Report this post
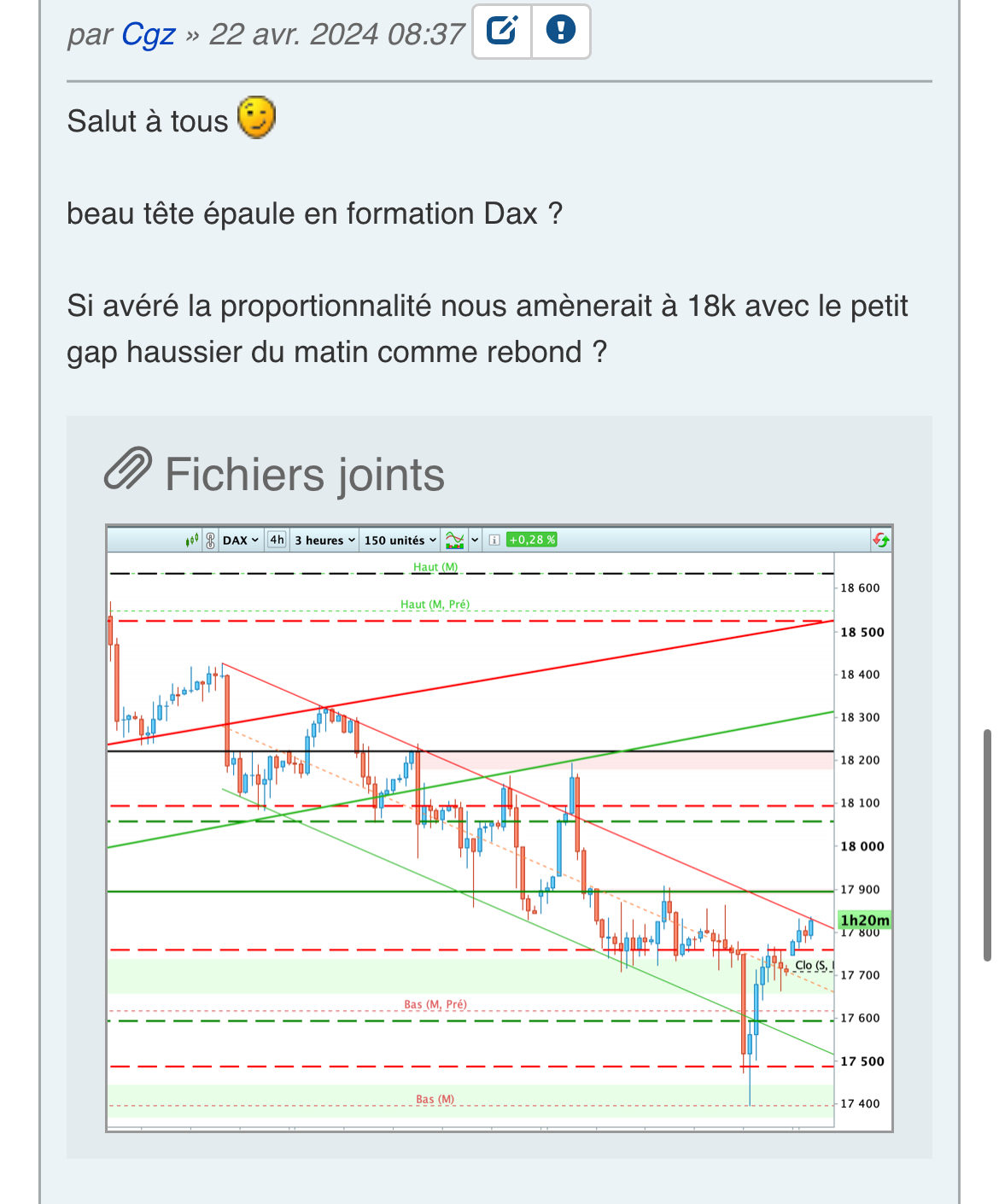Image resolution: width=999 pixels, height=1204 pixels. coord(561,31)
